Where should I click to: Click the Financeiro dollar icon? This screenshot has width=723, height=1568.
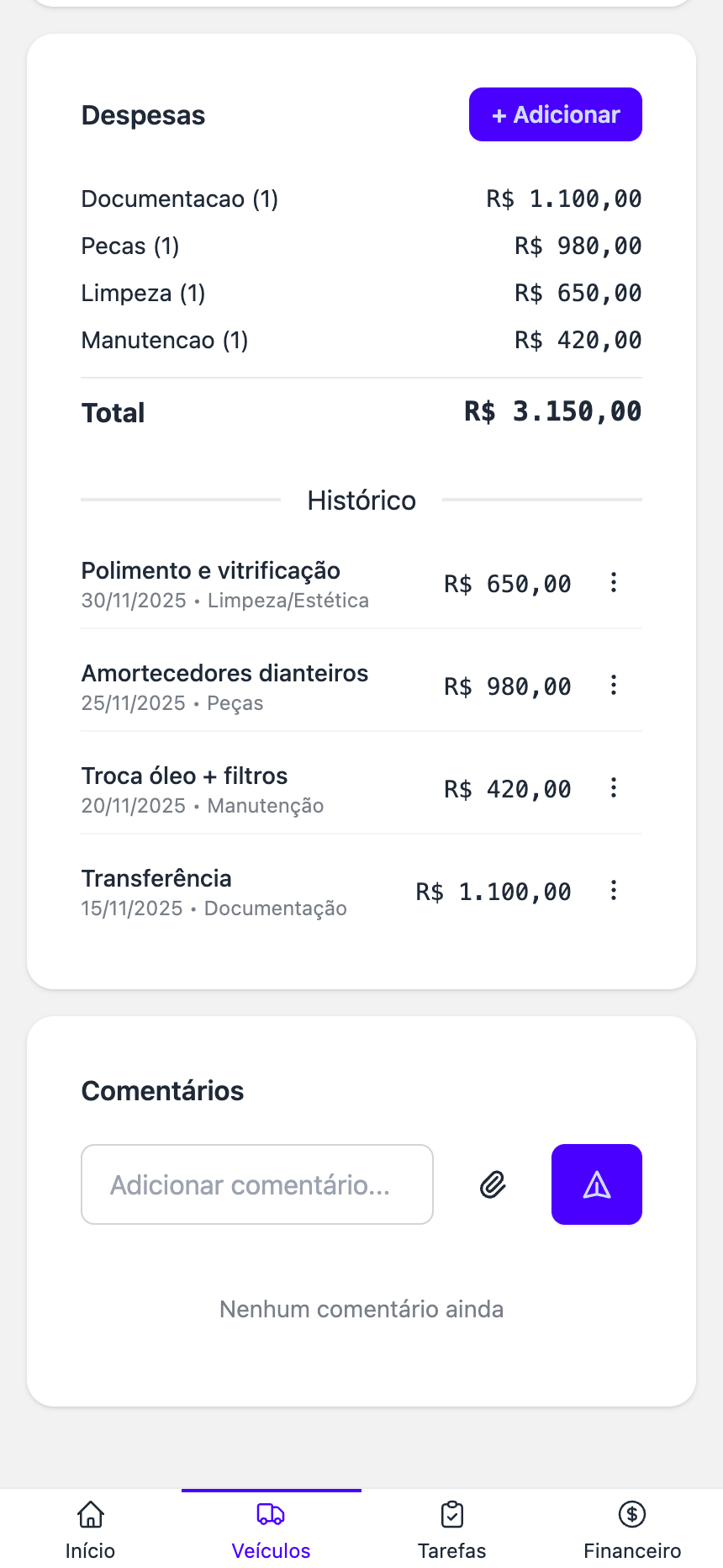(x=632, y=1514)
